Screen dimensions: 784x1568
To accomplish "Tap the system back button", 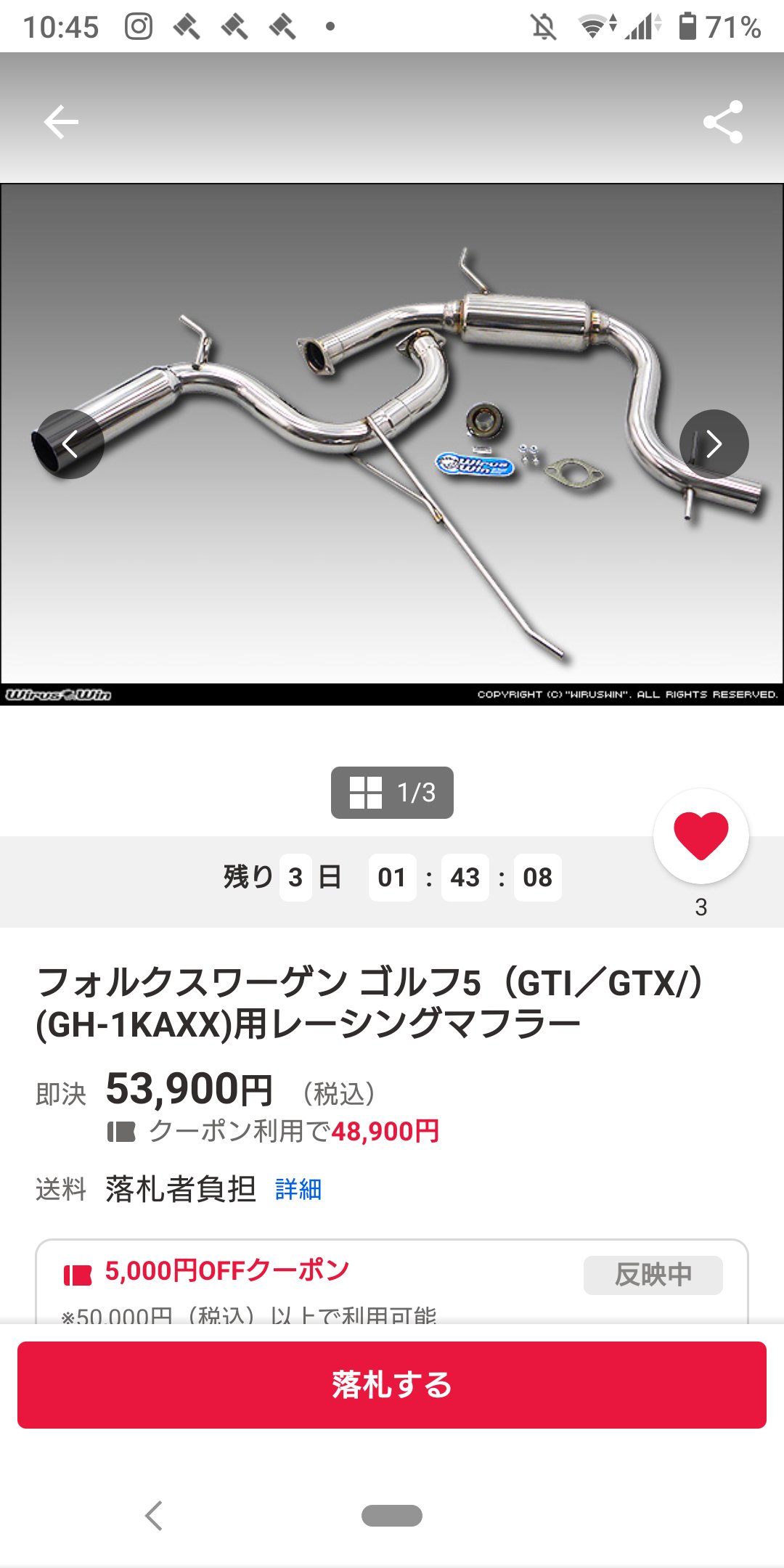I will (x=154, y=1516).
